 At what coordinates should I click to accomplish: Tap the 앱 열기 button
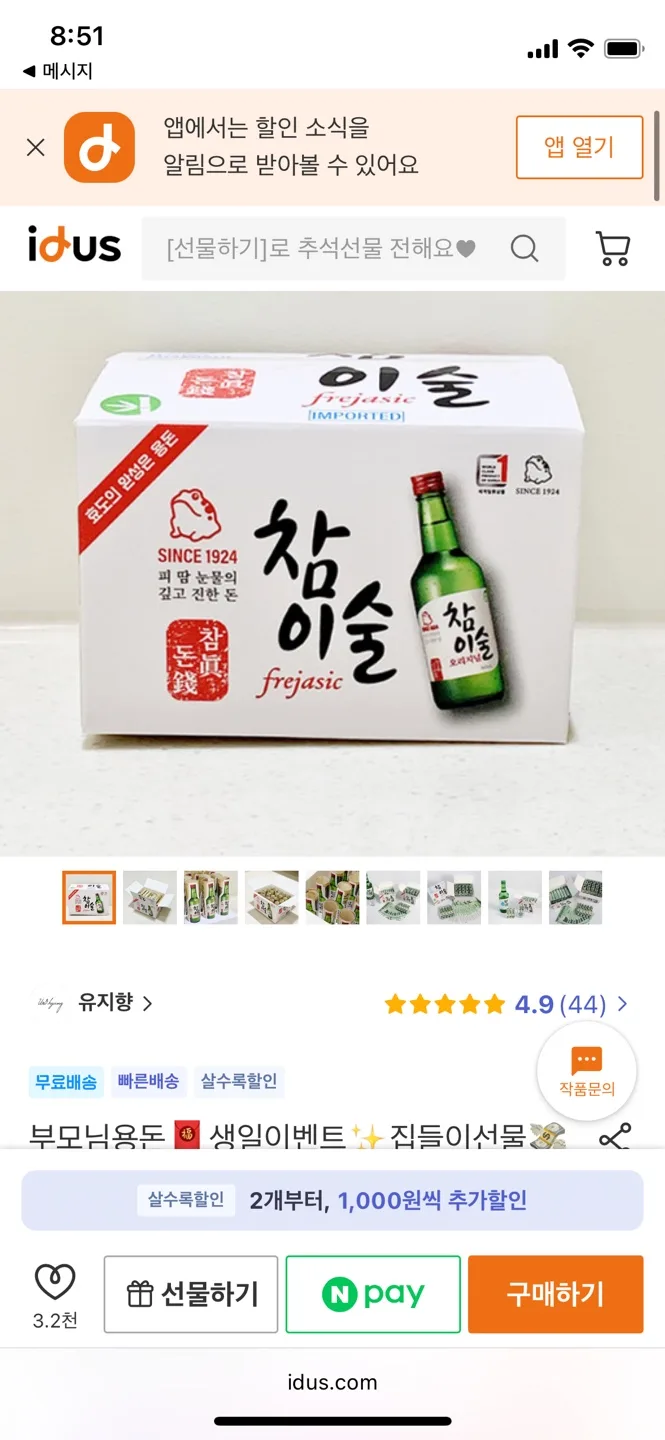[579, 148]
